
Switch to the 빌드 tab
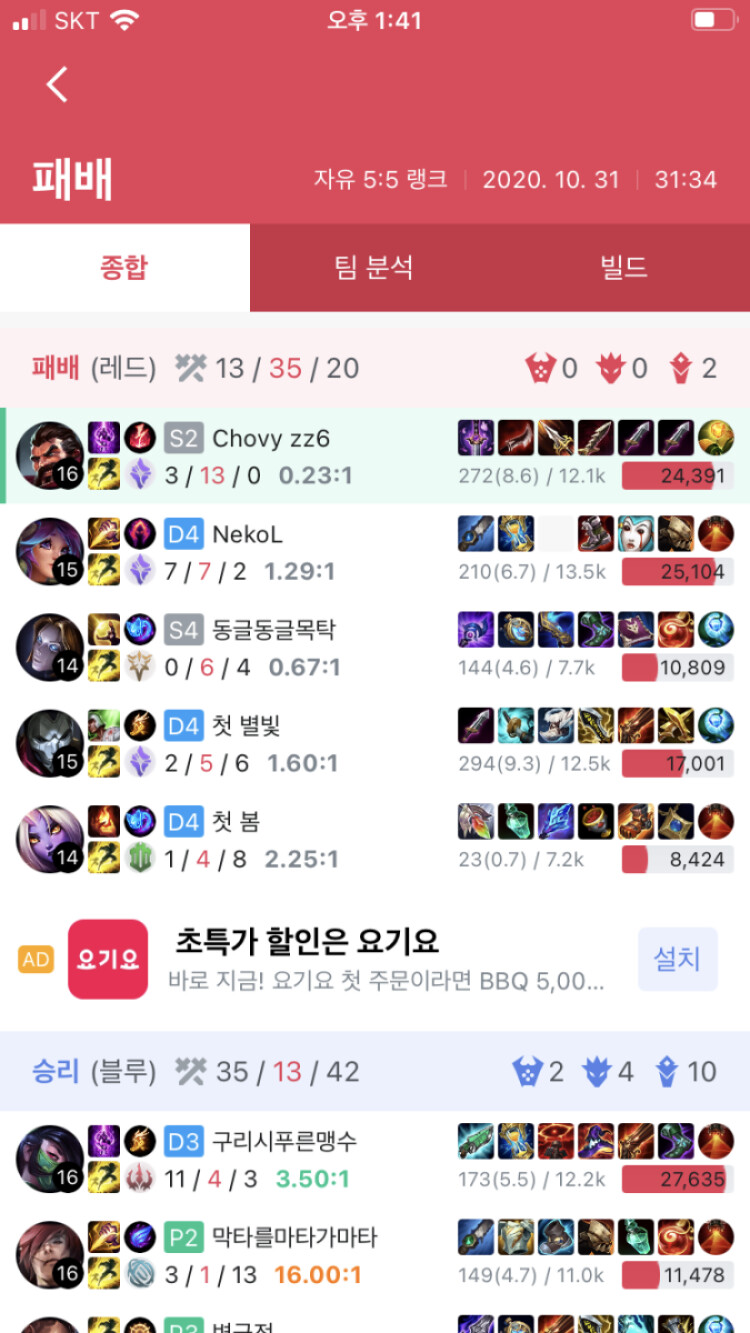pyautogui.click(x=624, y=268)
